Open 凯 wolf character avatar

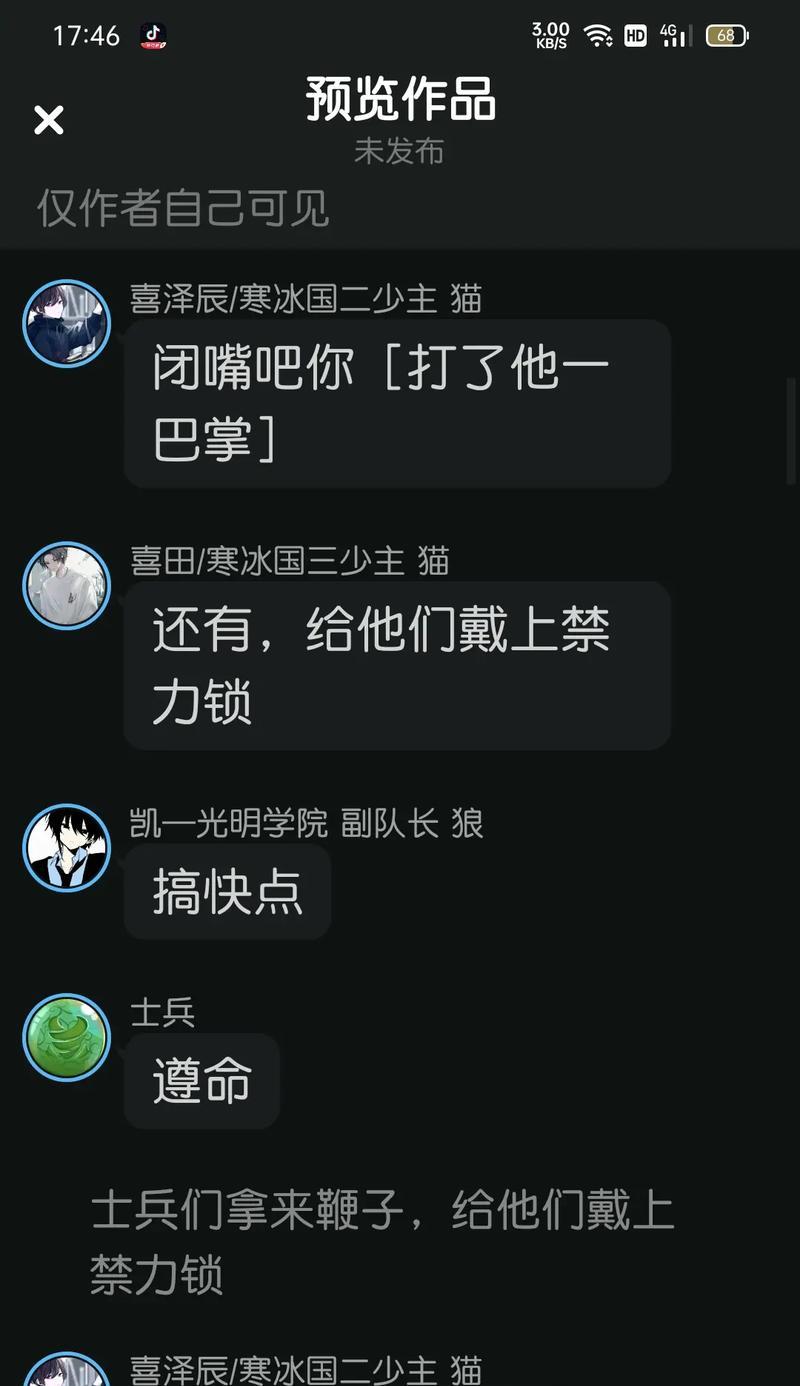coord(66,848)
